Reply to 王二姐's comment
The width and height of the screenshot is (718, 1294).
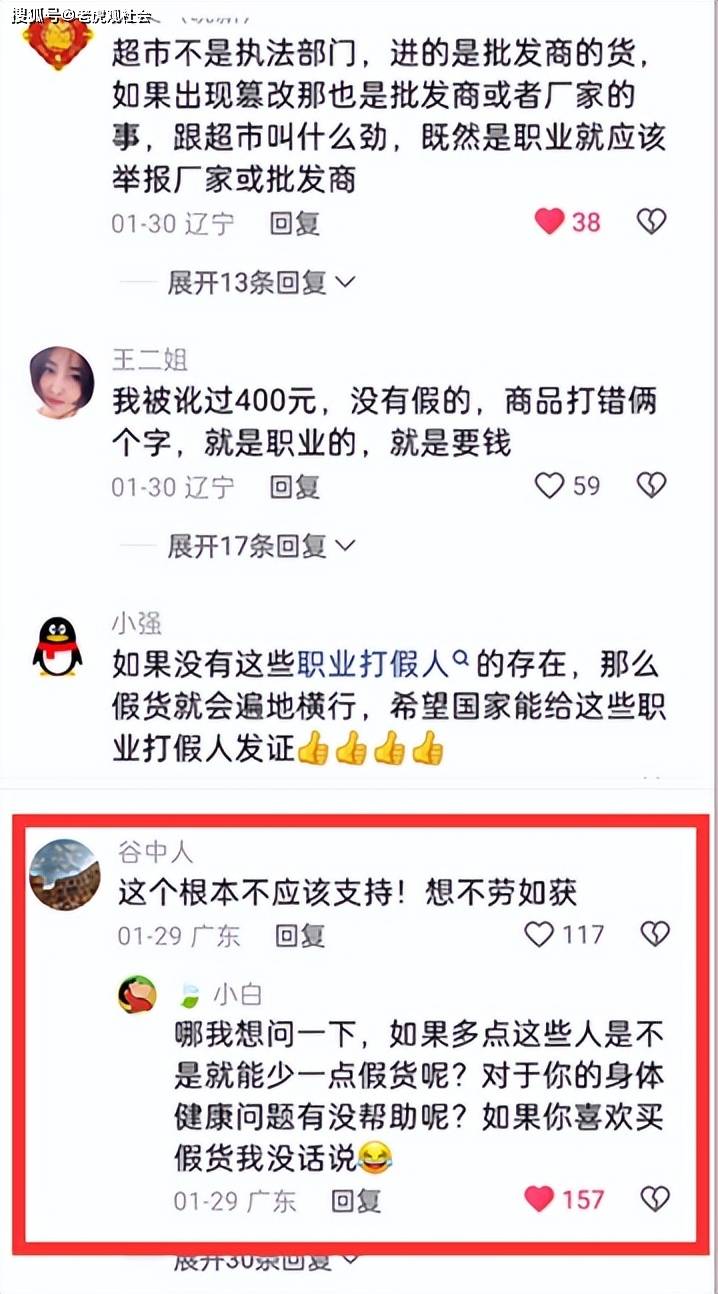[294, 487]
